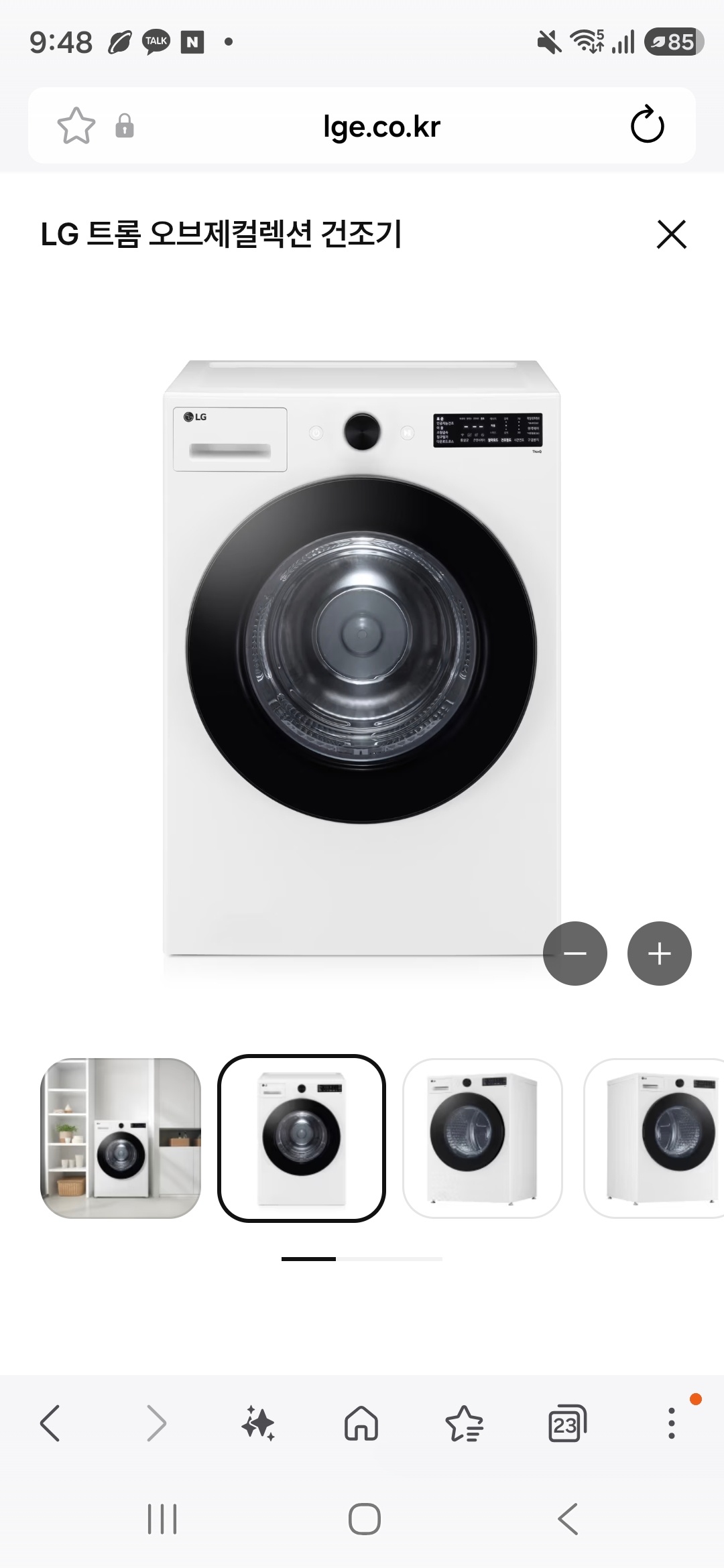Select the front-view dryer thumbnail
This screenshot has width=724, height=1568.
pyautogui.click(x=302, y=1138)
